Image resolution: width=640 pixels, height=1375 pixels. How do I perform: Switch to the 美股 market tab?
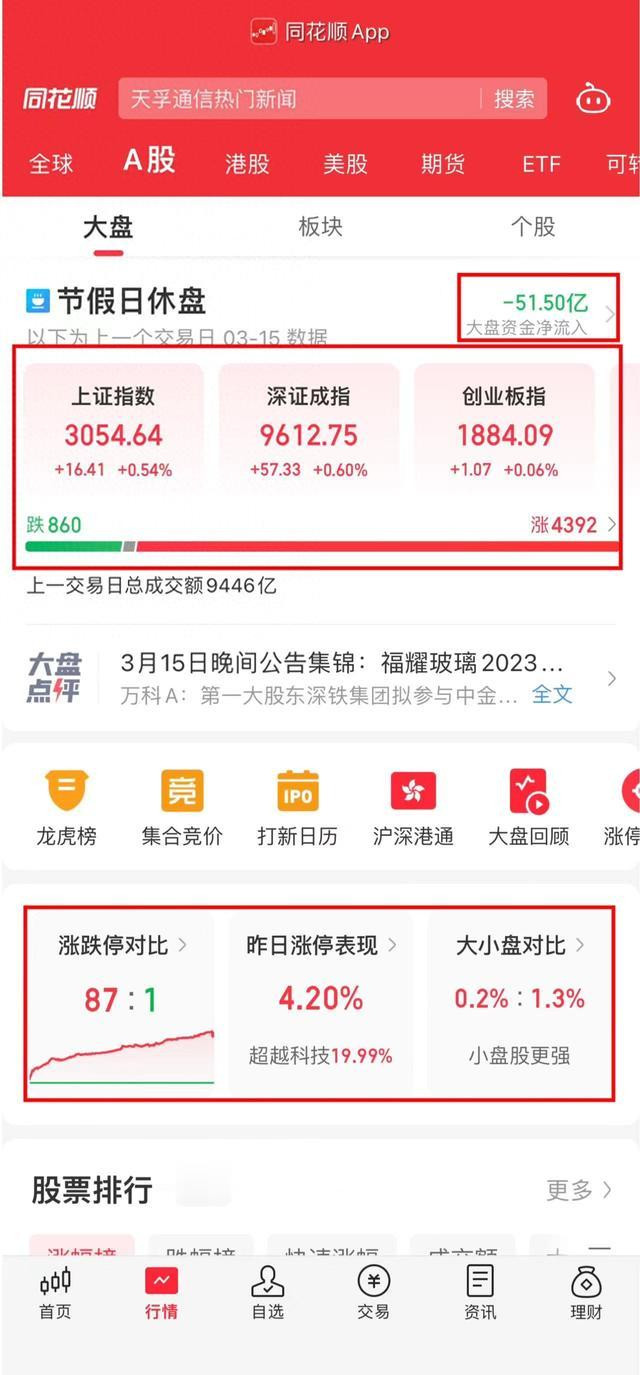pos(345,163)
